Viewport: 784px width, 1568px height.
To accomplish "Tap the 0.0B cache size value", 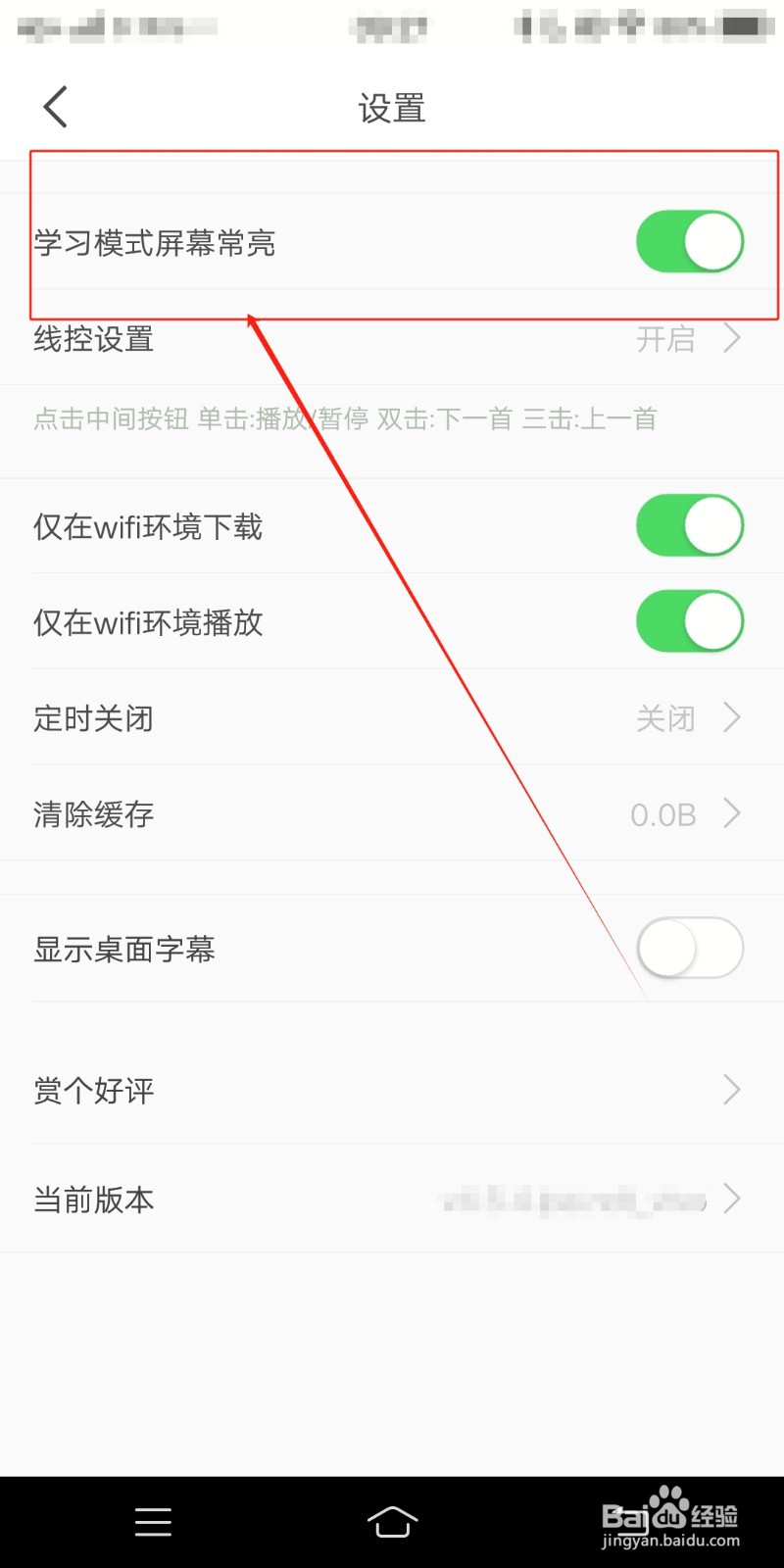I will point(663,813).
